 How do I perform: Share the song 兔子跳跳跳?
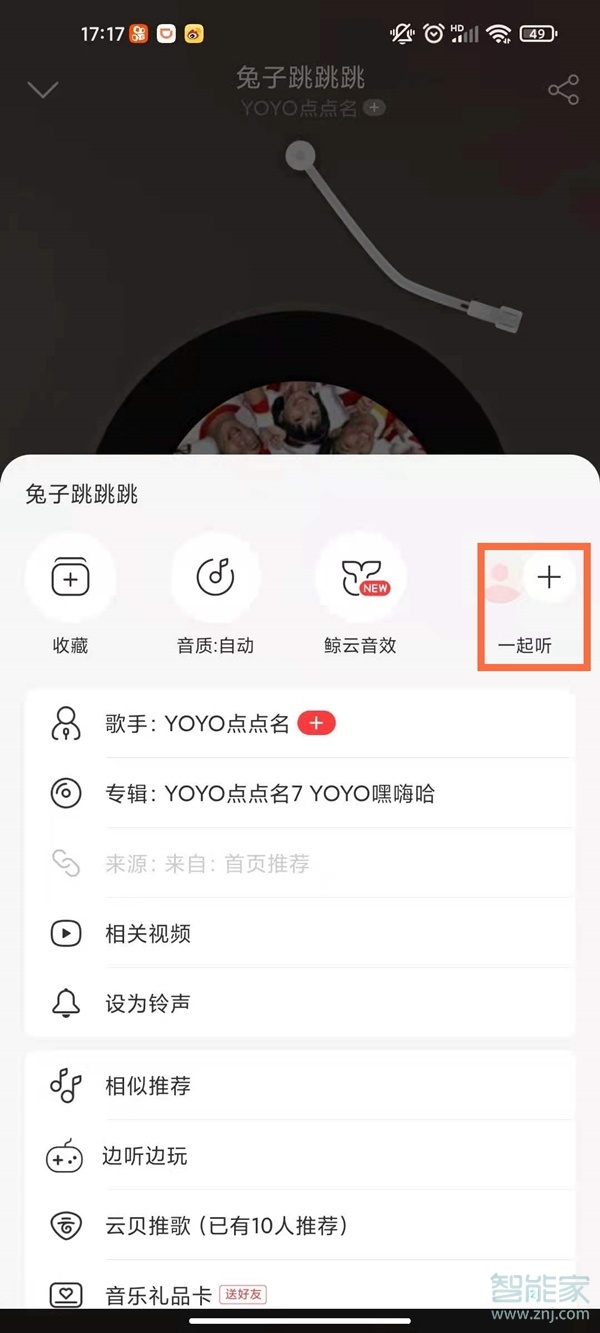pos(563,91)
